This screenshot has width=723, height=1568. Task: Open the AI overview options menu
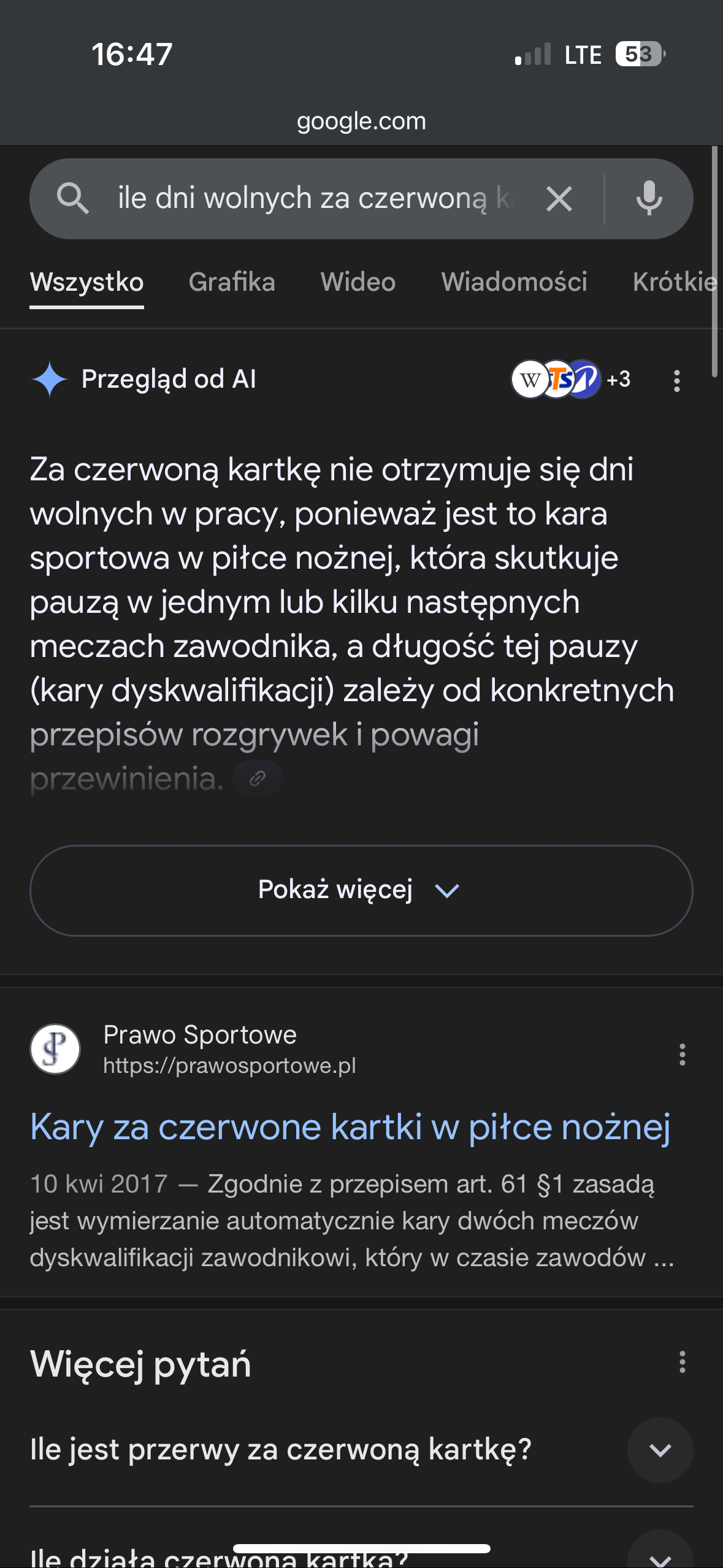(x=676, y=380)
